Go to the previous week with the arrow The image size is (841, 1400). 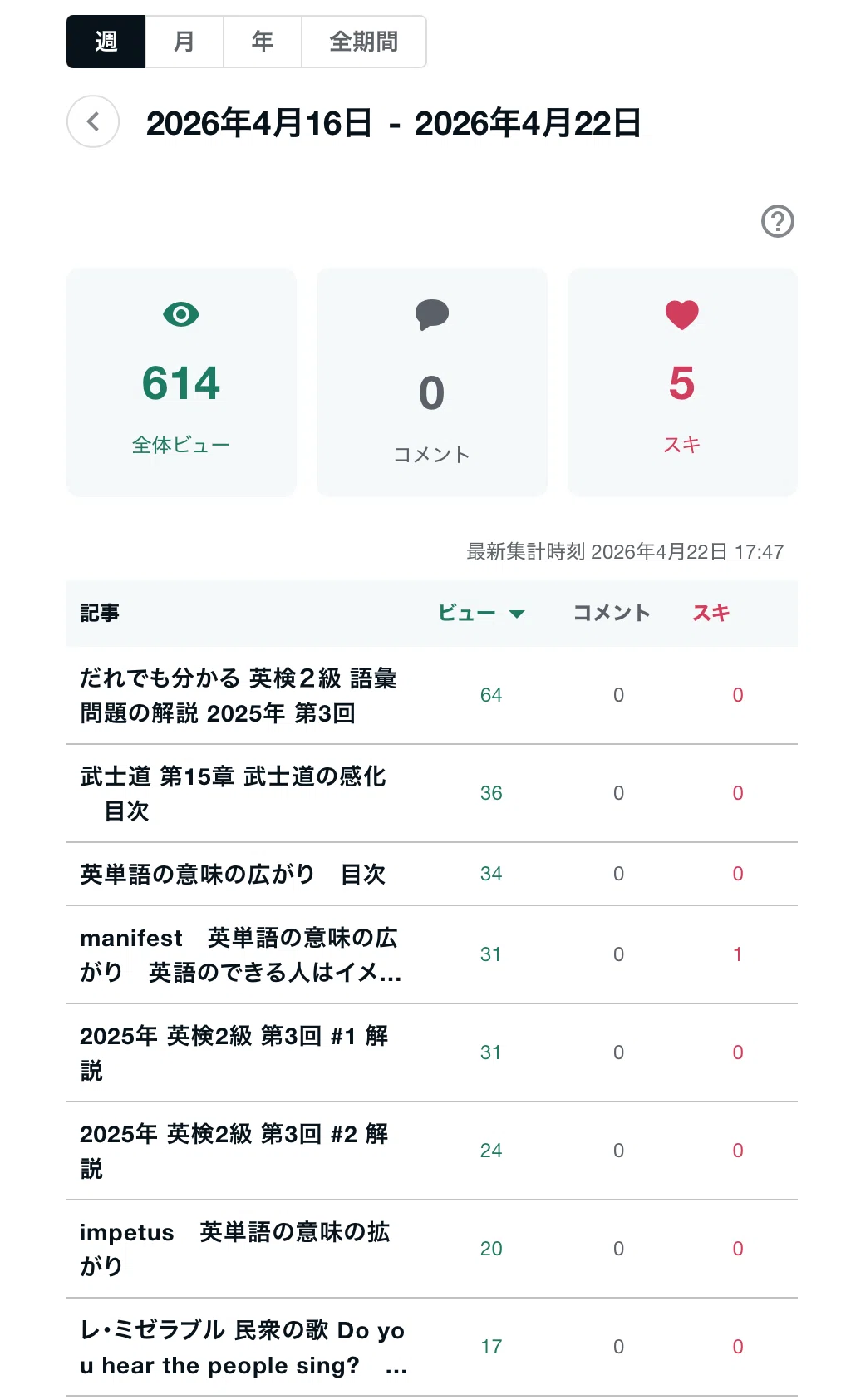[x=93, y=122]
